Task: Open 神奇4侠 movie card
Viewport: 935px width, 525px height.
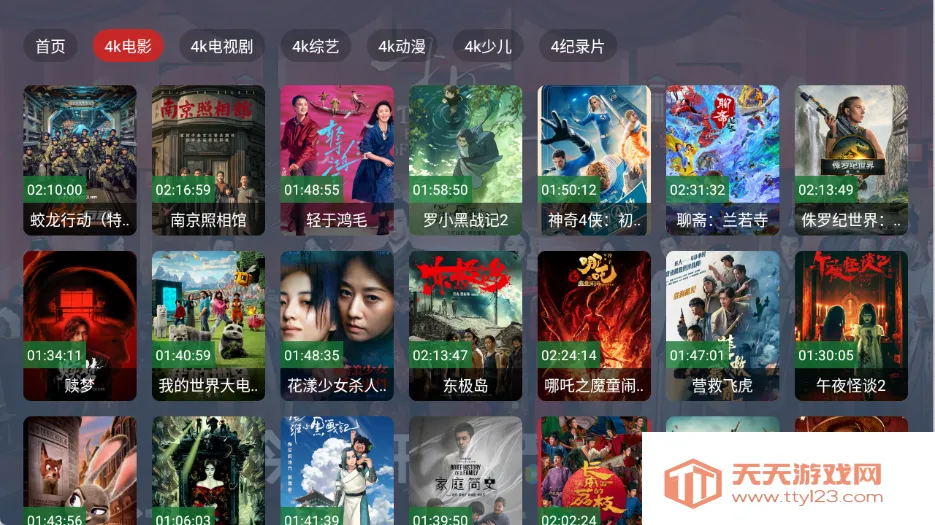Action: coord(594,160)
